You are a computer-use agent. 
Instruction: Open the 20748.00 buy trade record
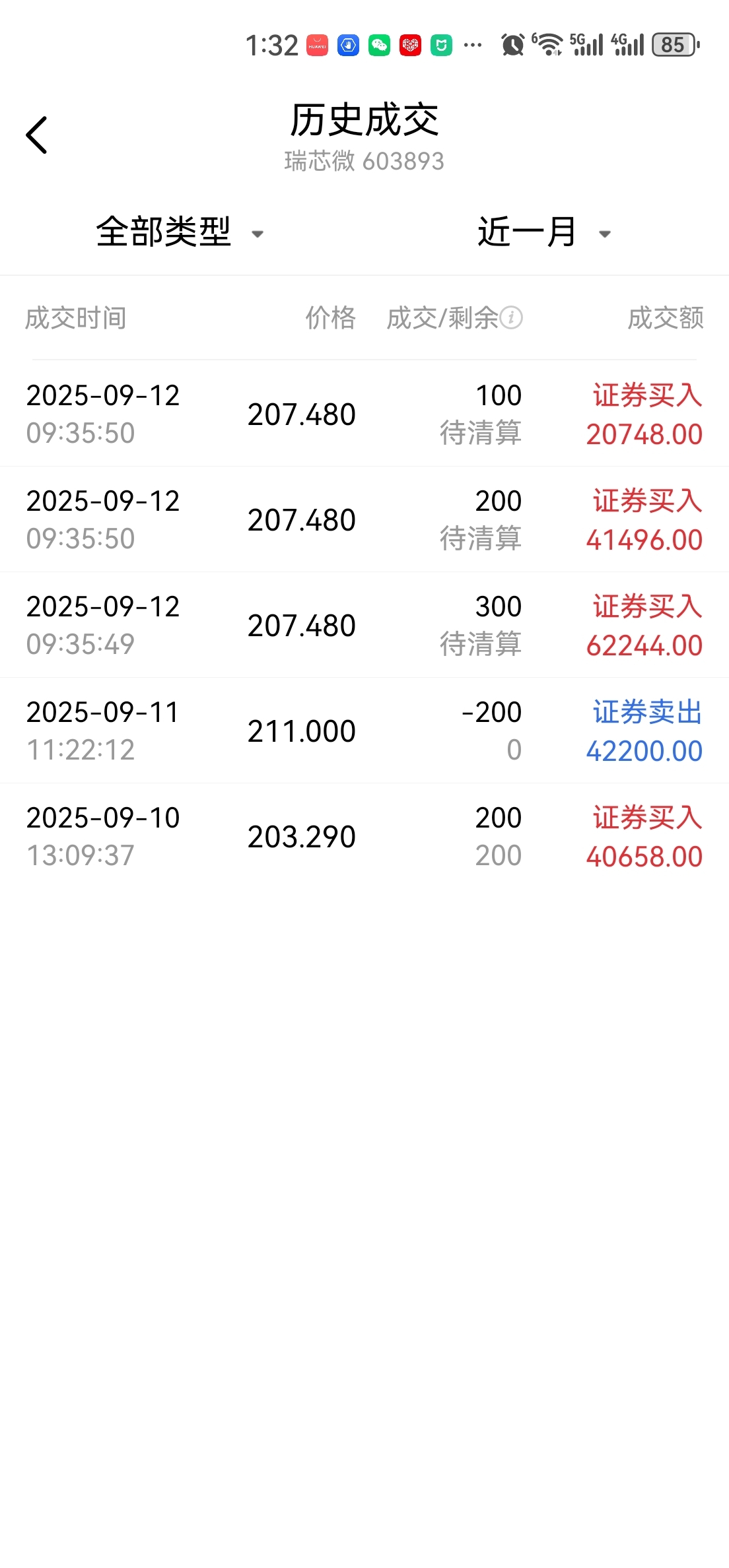click(364, 414)
